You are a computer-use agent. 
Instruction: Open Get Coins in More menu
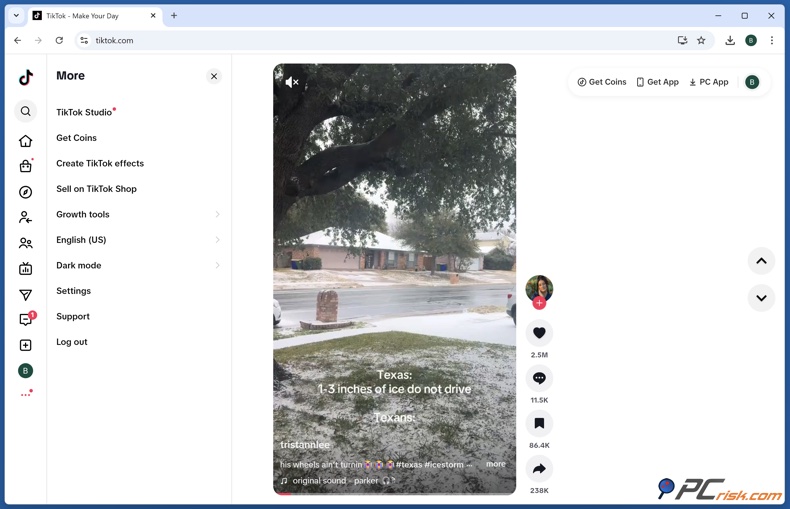click(x=76, y=138)
